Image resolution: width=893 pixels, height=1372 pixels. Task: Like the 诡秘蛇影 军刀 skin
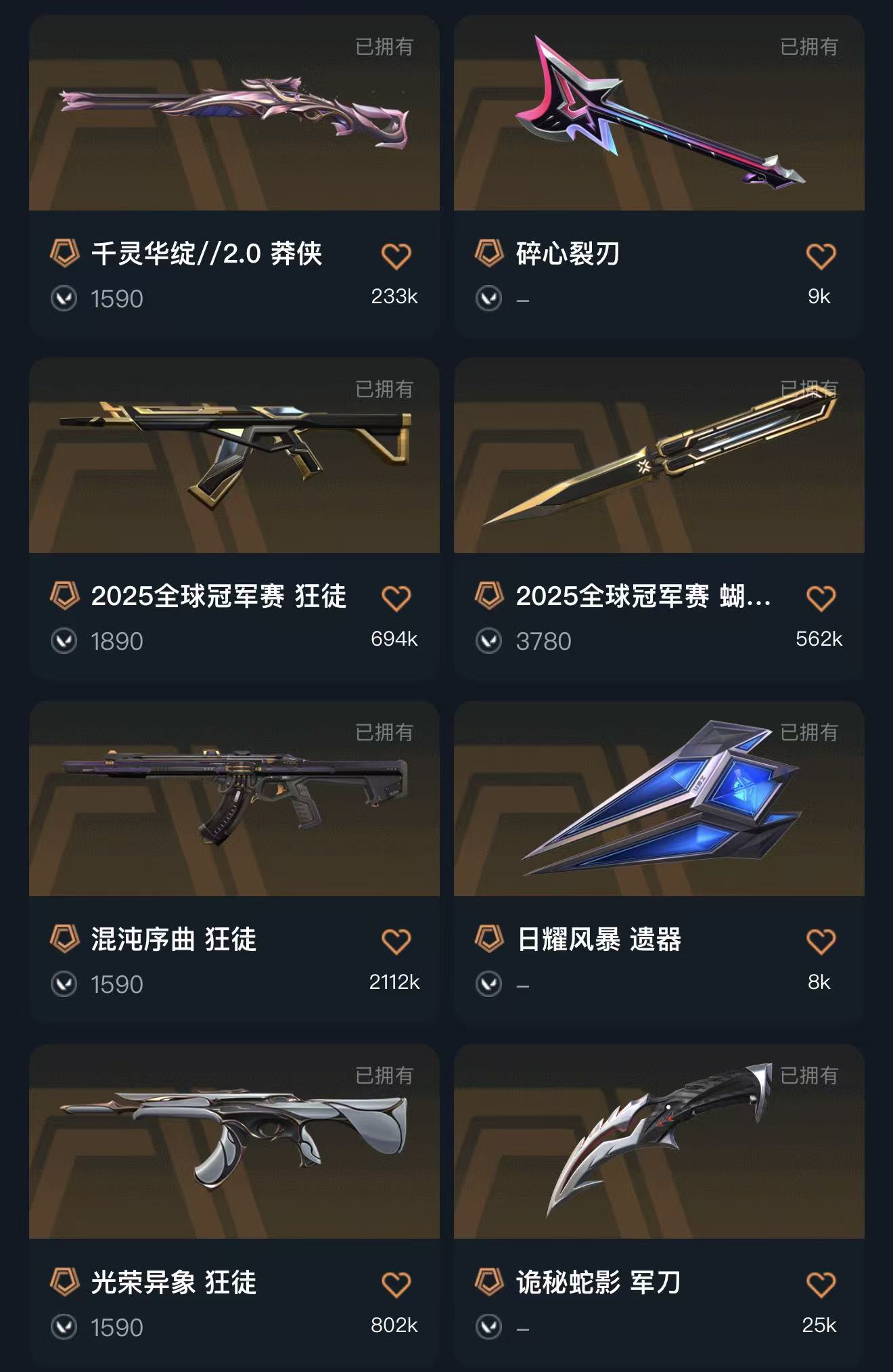point(821,1285)
